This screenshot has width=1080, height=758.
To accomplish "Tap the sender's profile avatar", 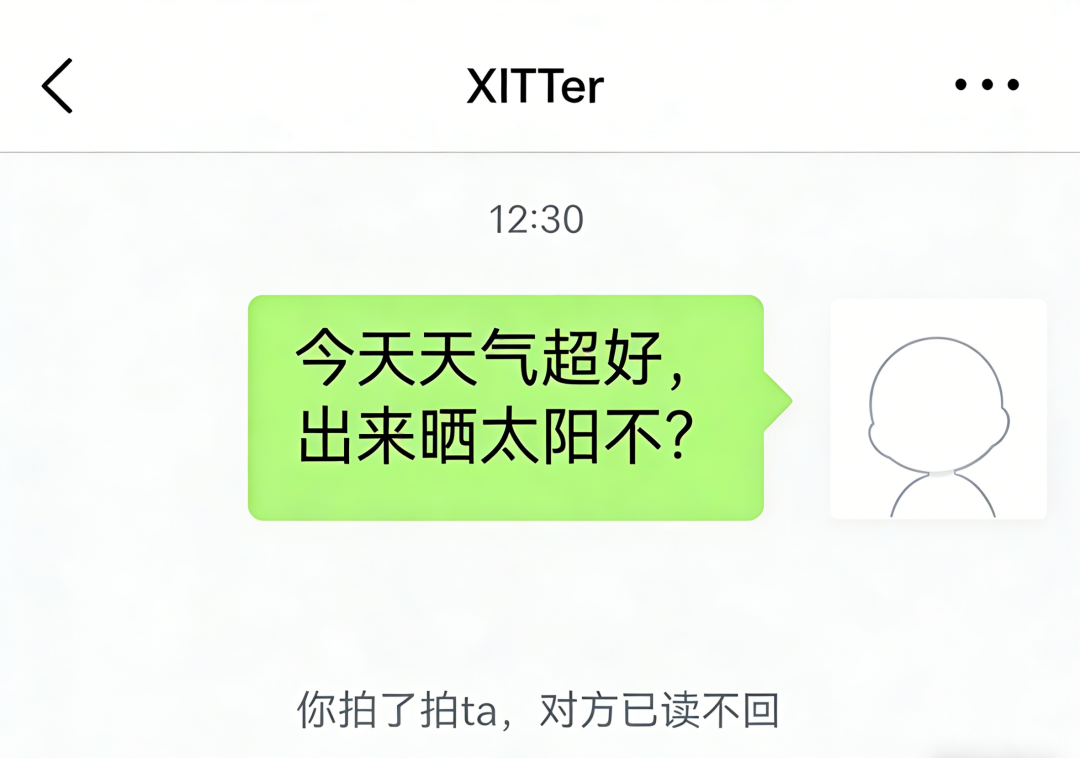I will tap(938, 409).
